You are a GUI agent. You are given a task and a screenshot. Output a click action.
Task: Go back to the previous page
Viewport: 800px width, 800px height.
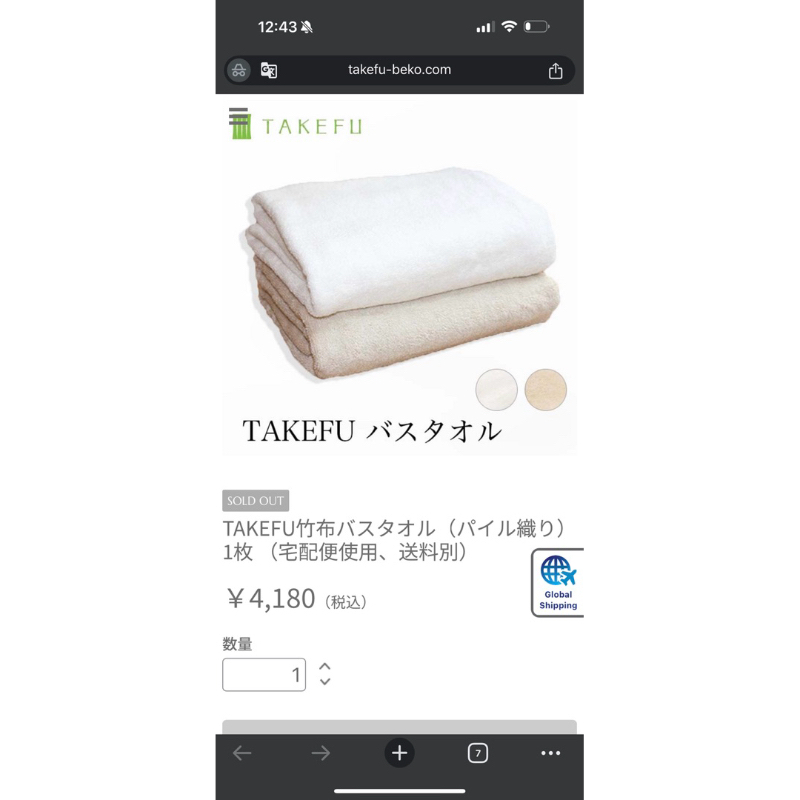(242, 754)
